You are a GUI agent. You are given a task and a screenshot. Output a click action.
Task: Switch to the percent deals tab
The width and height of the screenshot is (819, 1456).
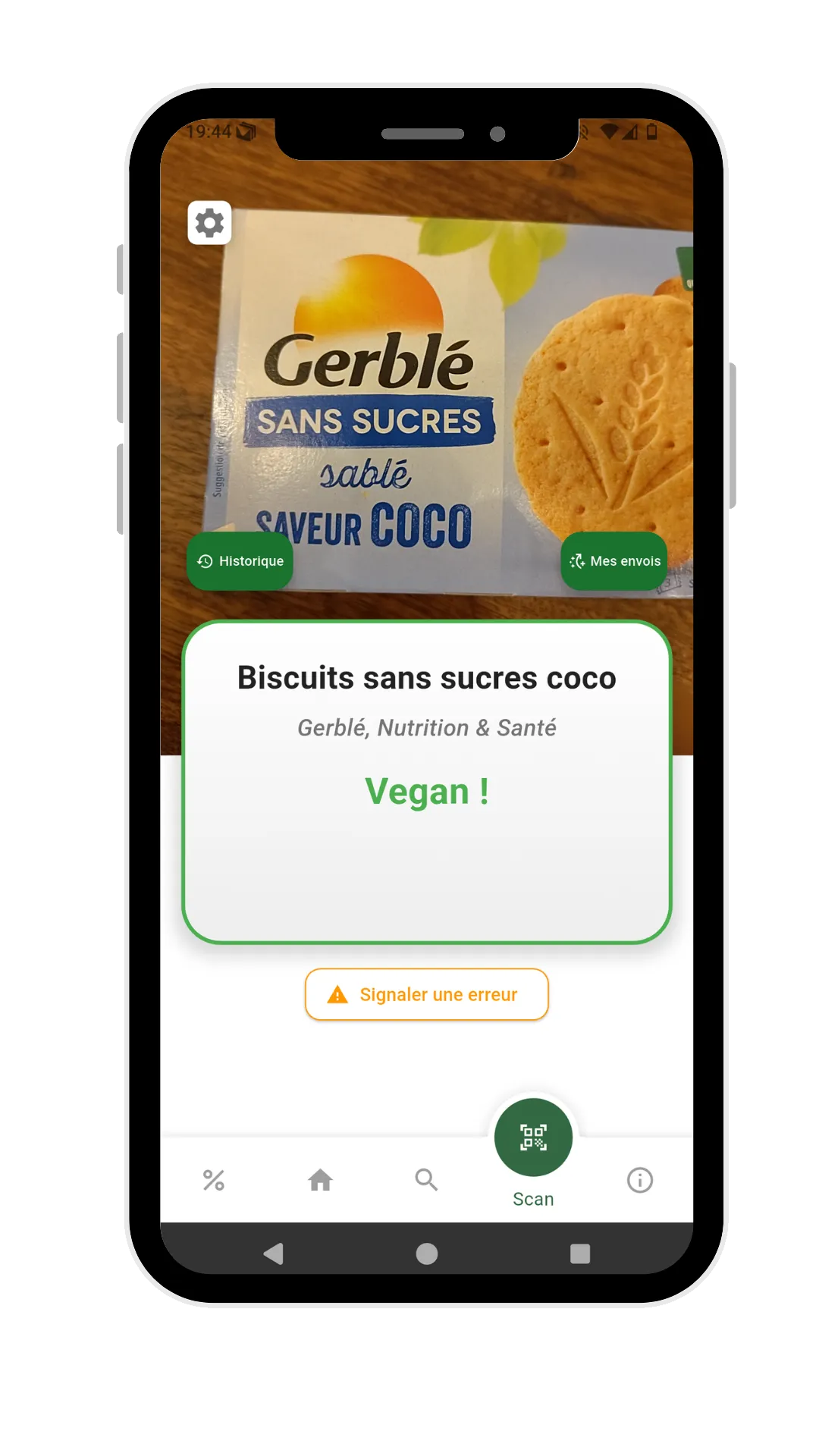click(214, 1180)
